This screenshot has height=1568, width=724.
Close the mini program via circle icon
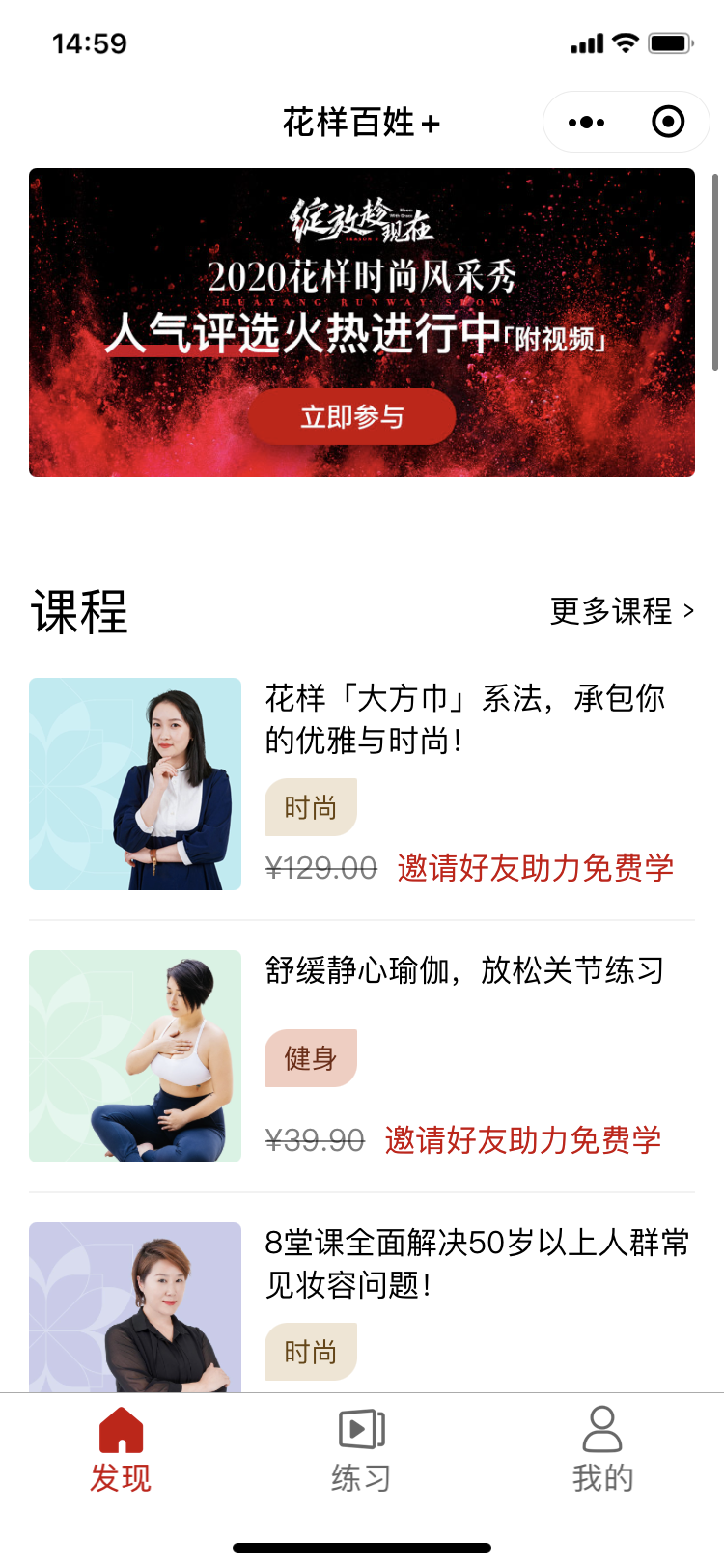[668, 122]
